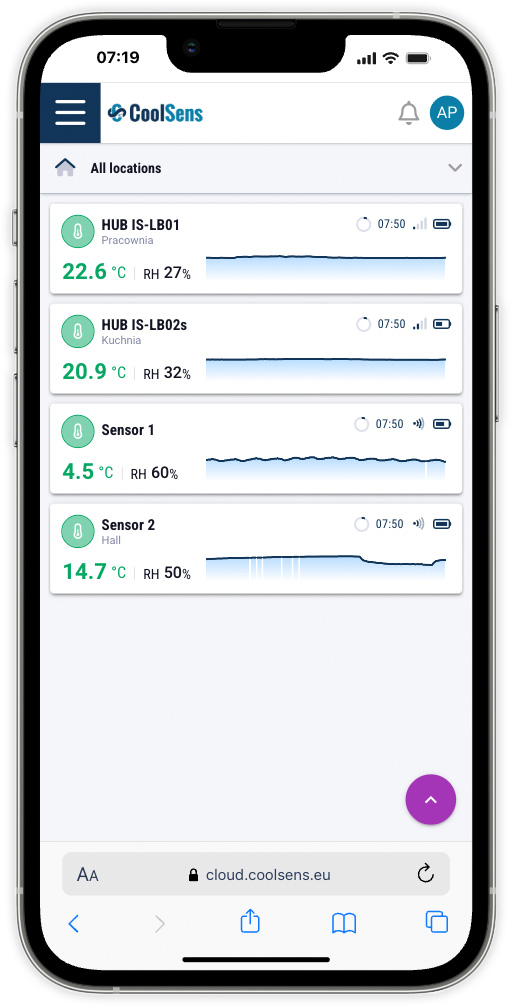The height and width of the screenshot is (1006, 511).
Task: Open Safari bookmarks
Action: click(344, 923)
